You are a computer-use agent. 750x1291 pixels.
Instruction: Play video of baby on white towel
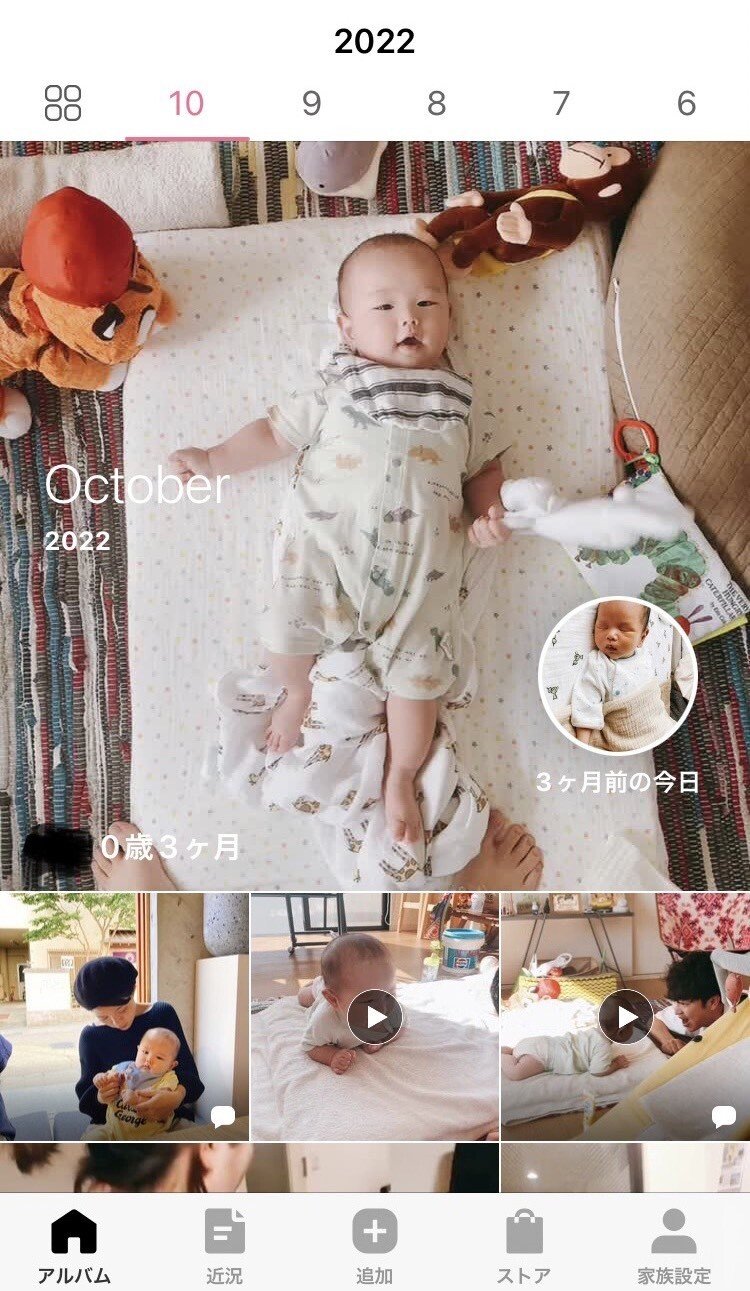pyautogui.click(x=375, y=1017)
